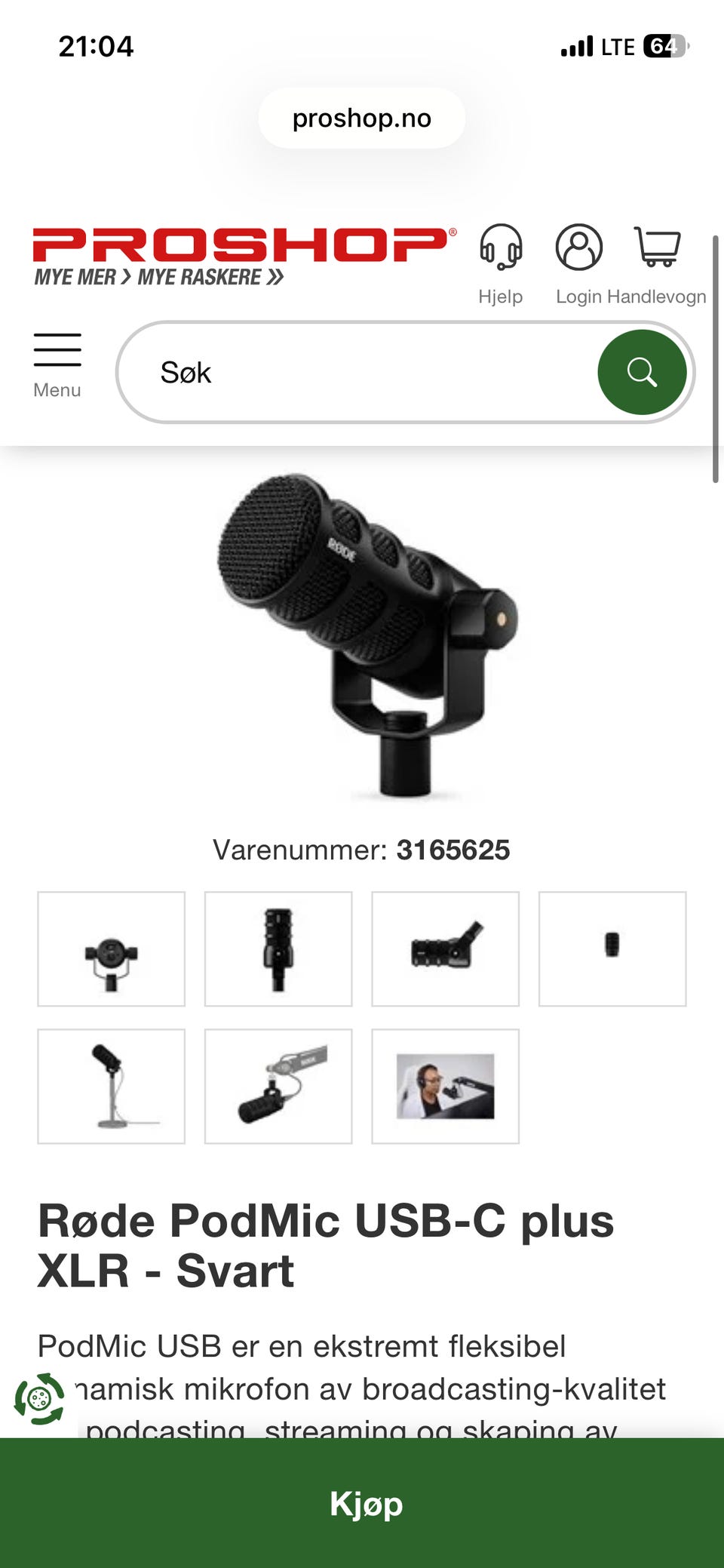Go to Proshop homepage via logo
This screenshot has width=724, height=1568.
coord(244,255)
